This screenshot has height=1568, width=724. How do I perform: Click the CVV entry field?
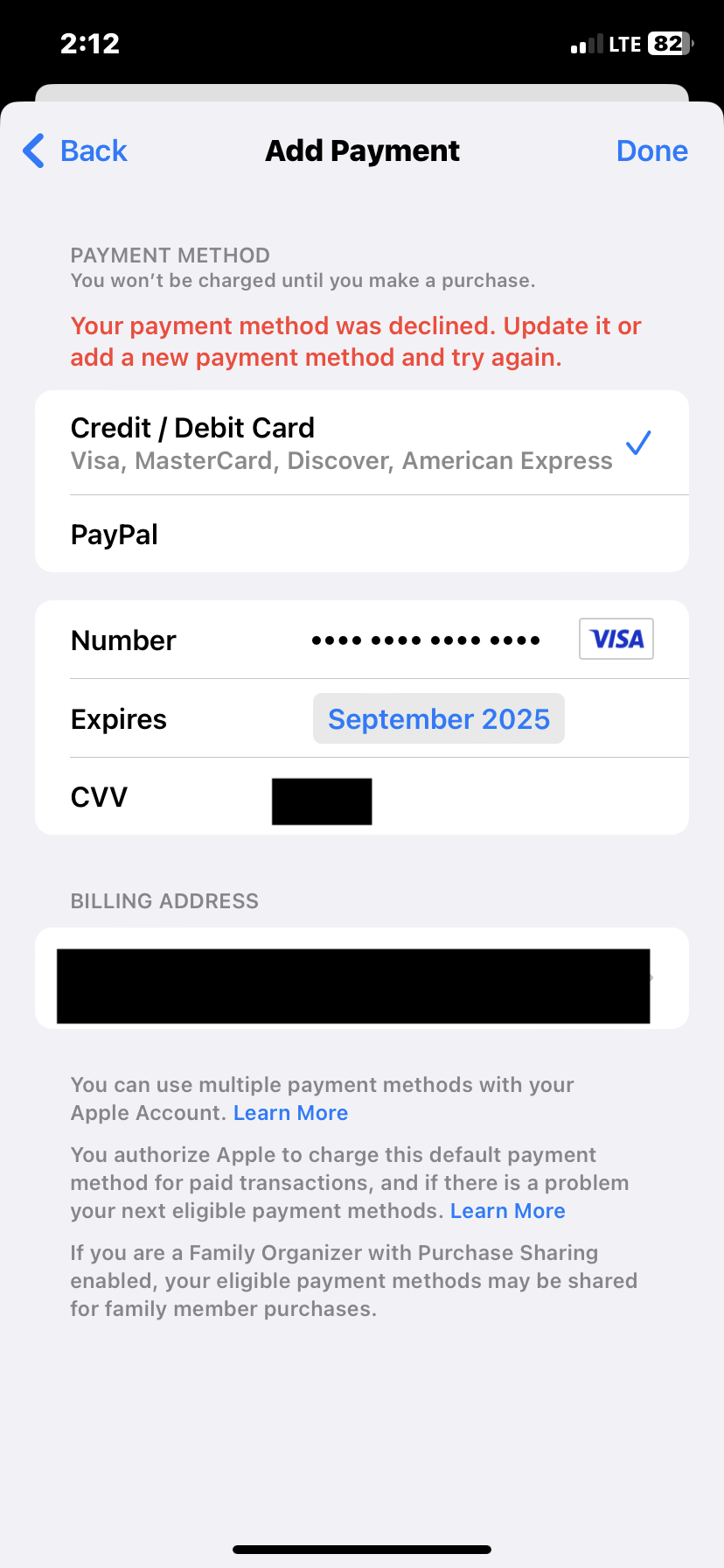[x=321, y=800]
